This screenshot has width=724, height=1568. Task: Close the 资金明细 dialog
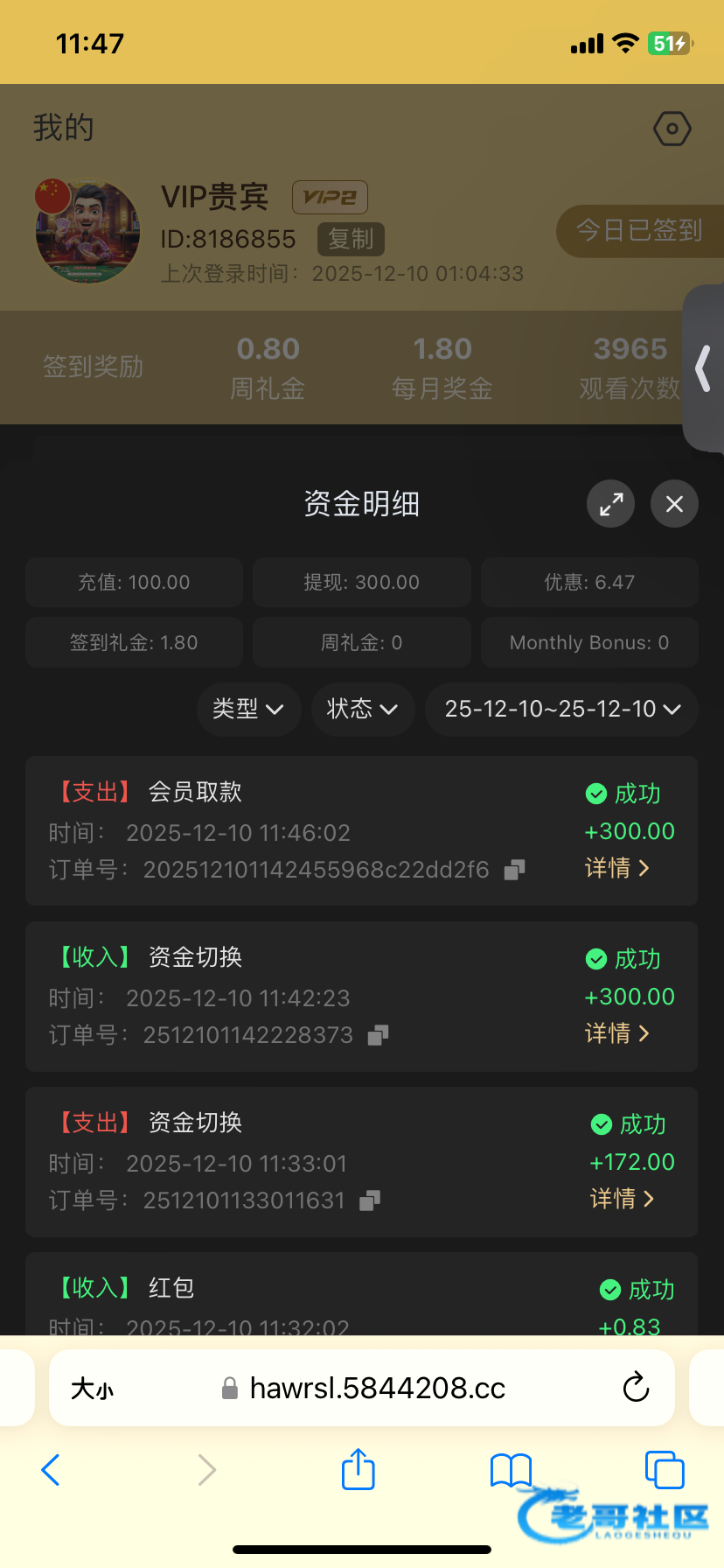674,504
